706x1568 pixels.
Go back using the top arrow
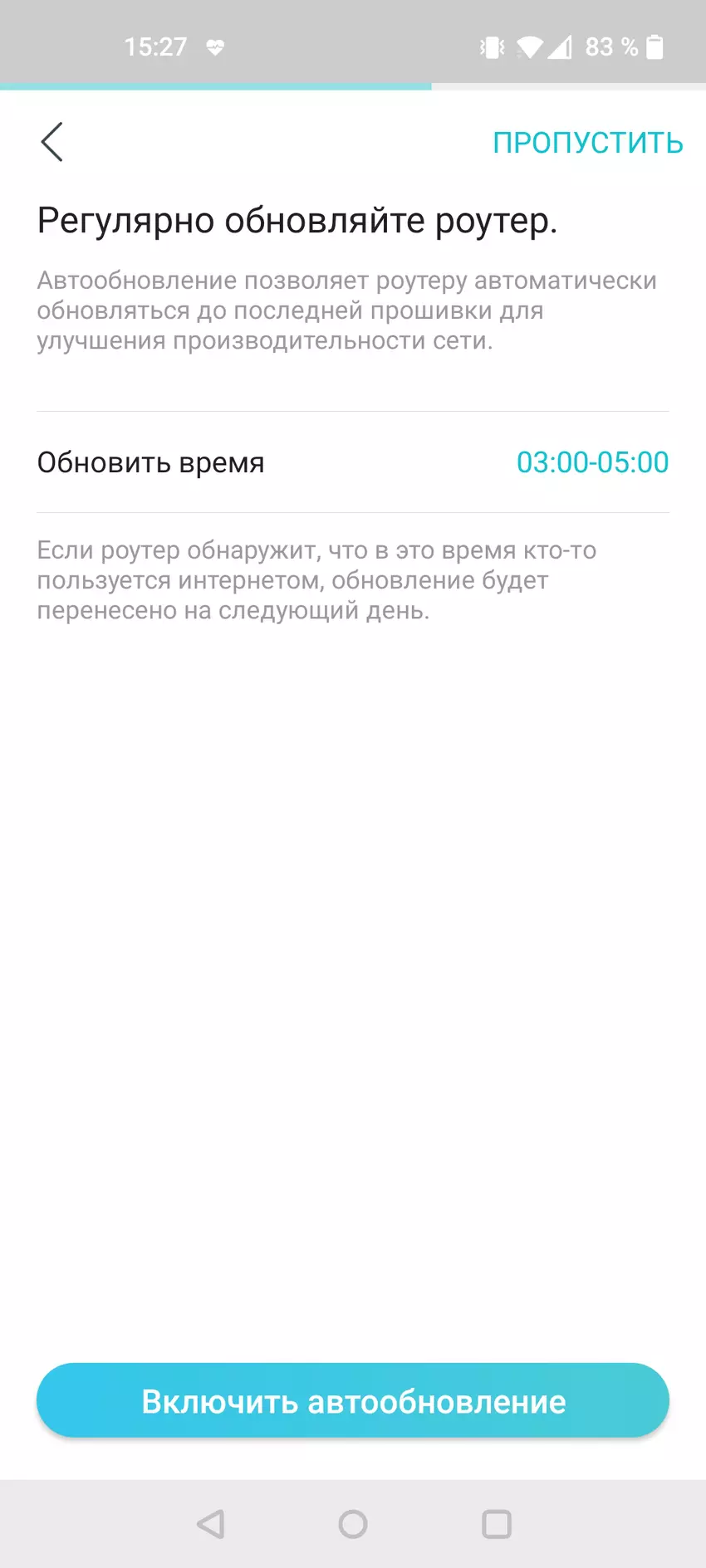51,142
